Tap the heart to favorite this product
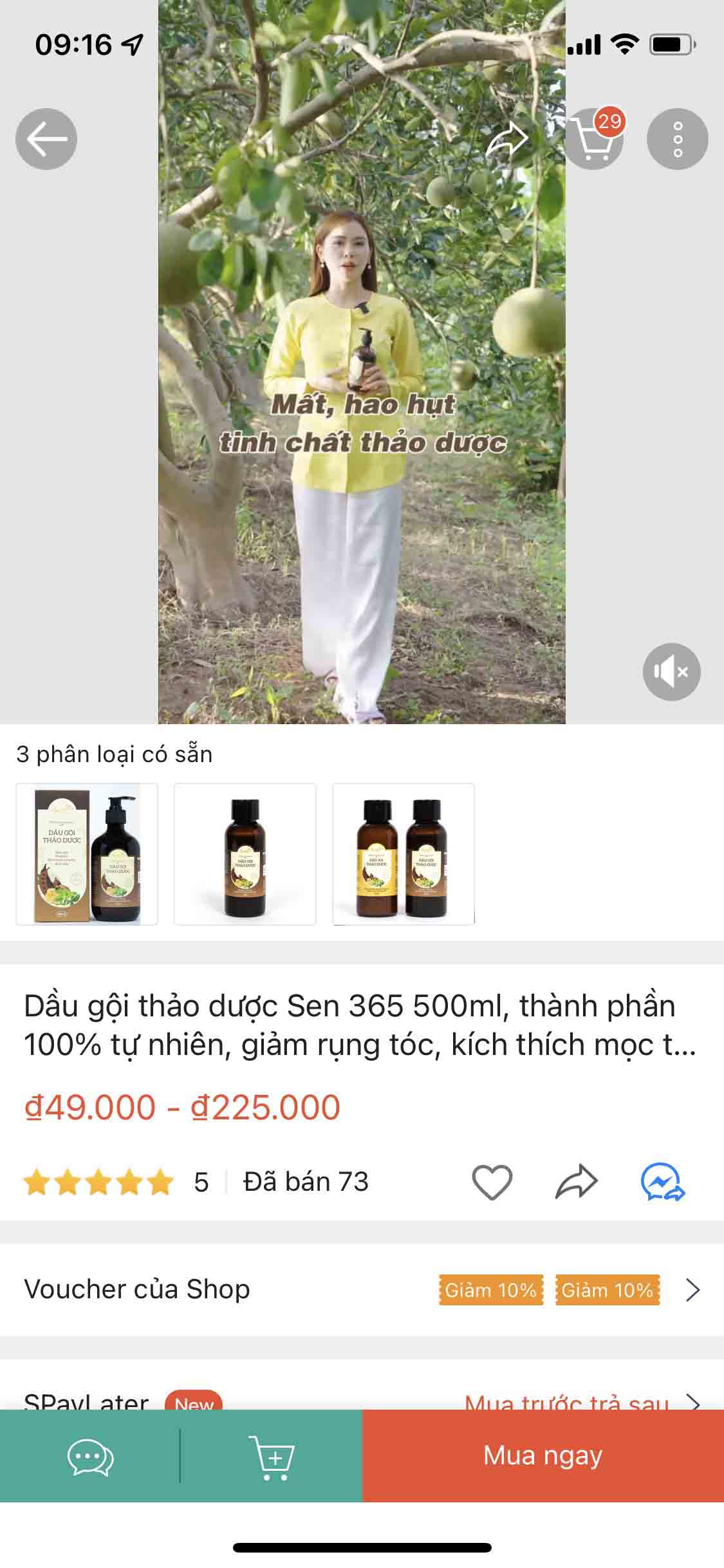 492,1181
